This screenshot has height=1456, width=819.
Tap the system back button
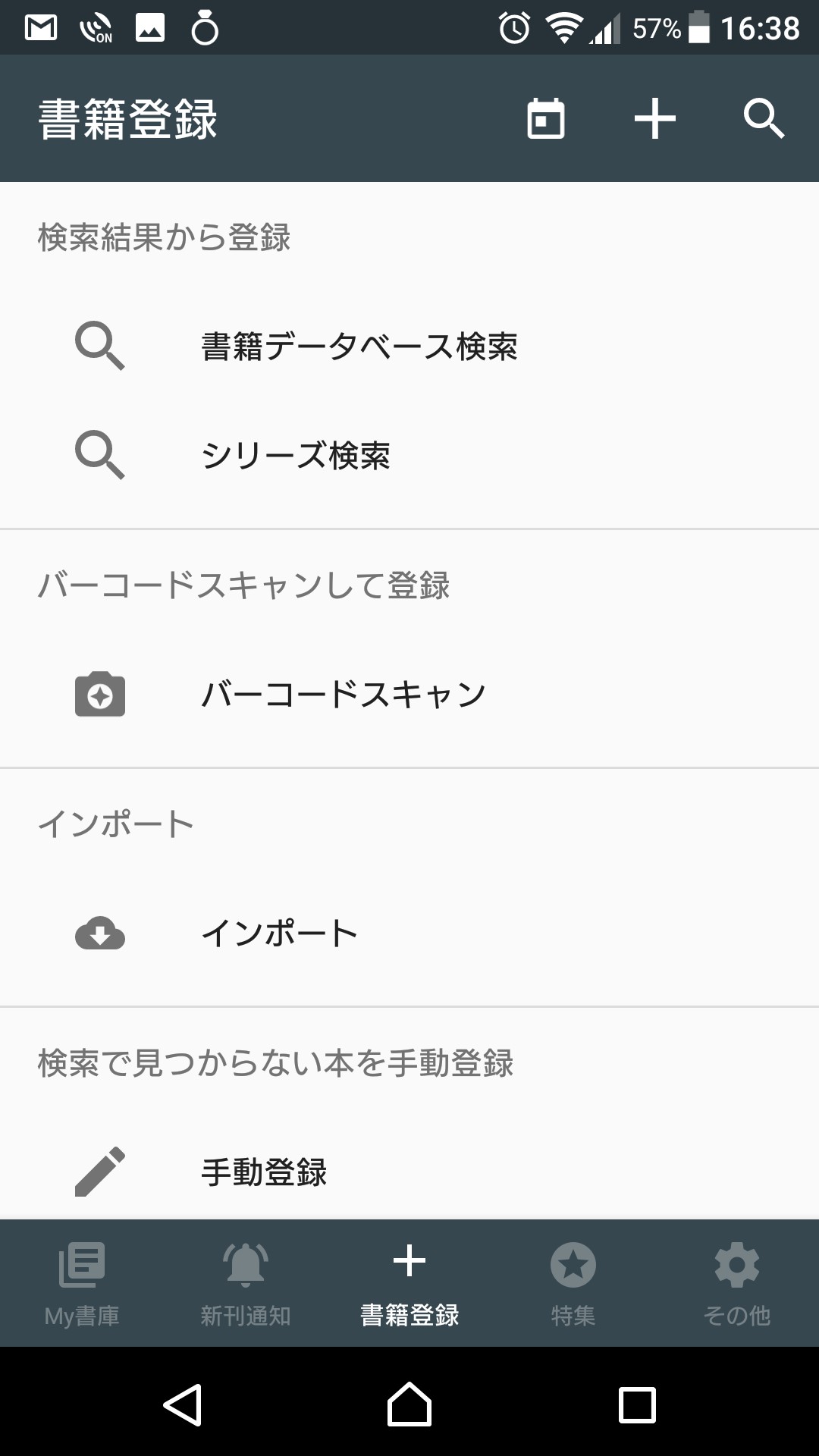click(x=183, y=1404)
